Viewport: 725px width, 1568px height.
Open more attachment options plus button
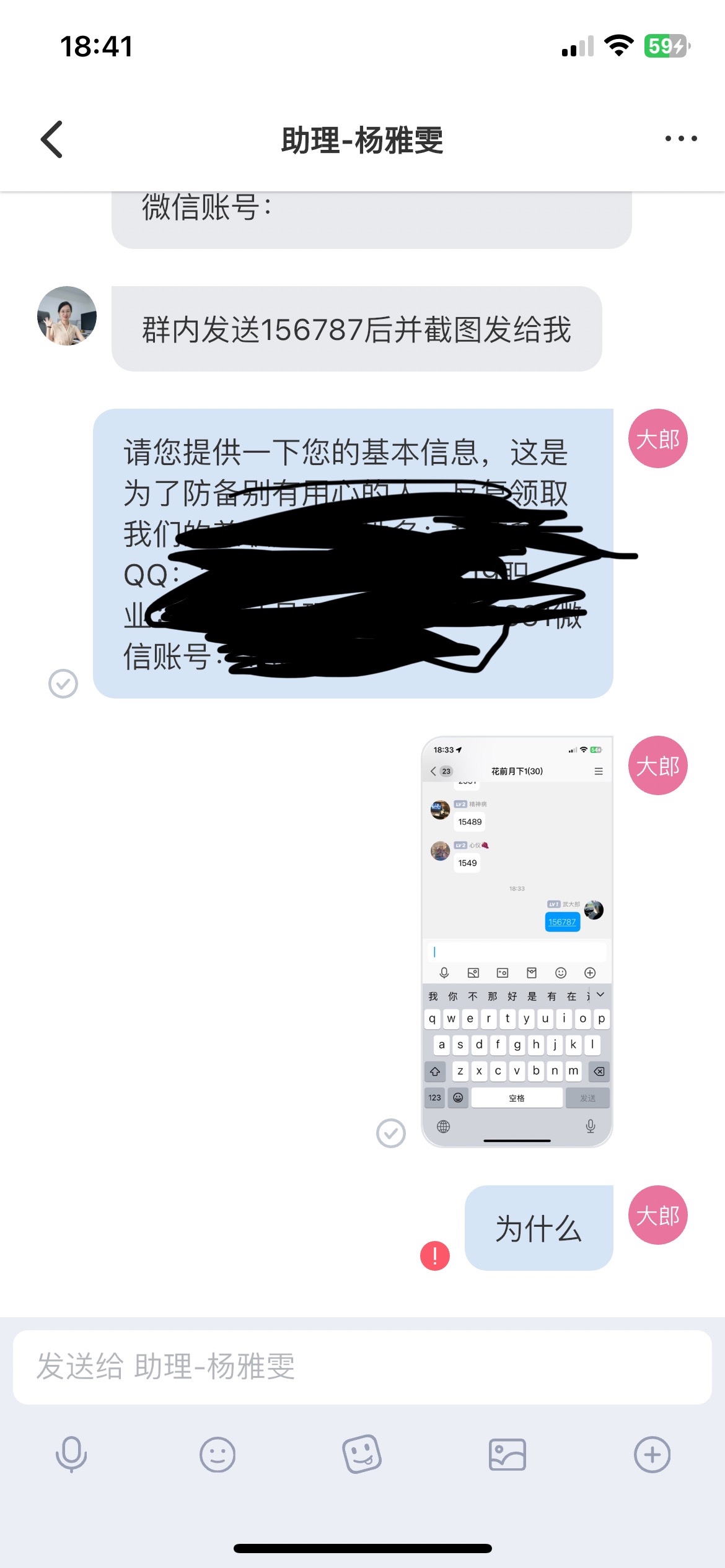tap(652, 1454)
